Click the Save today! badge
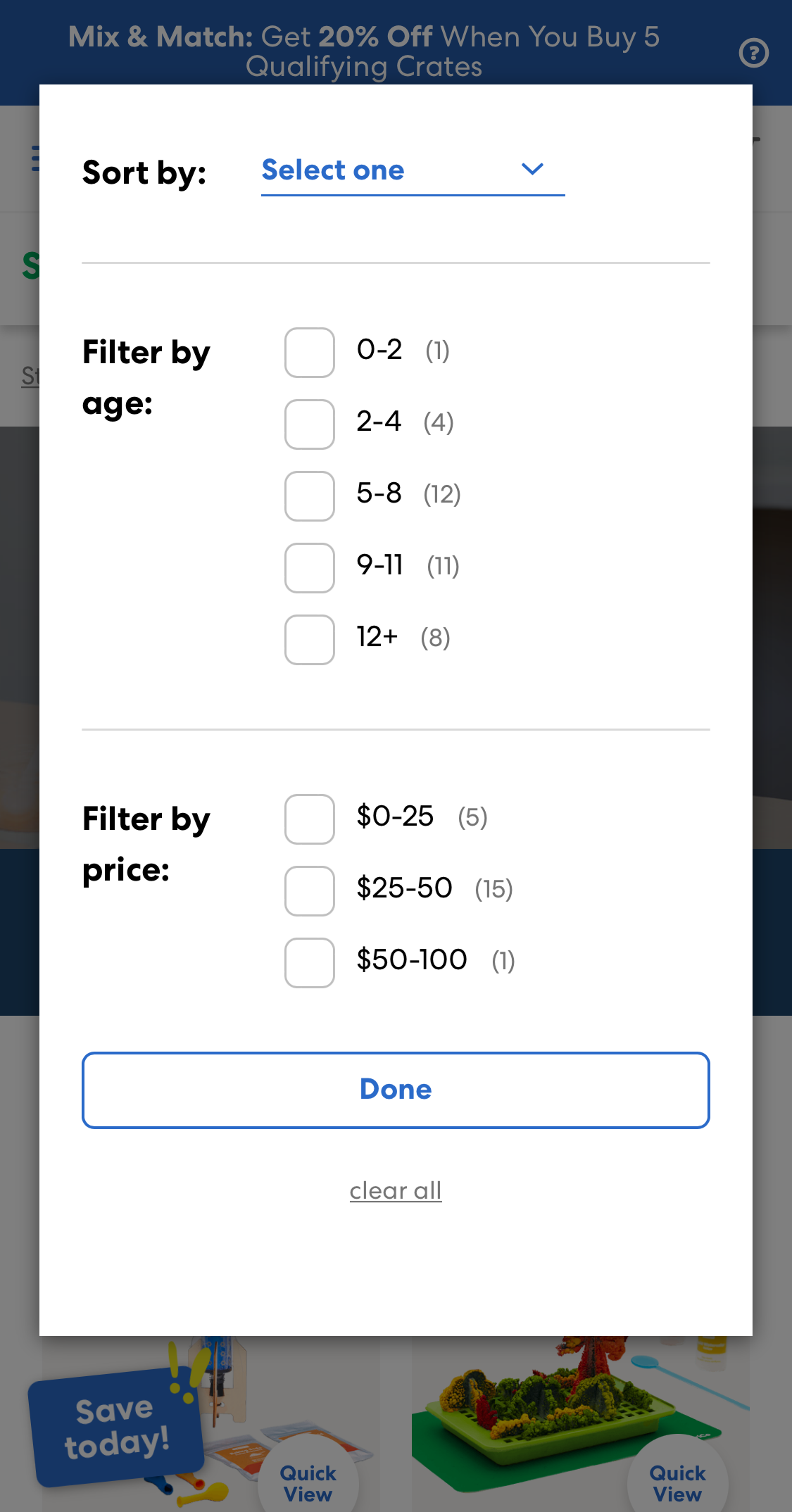The image size is (792, 1512). [x=117, y=1432]
